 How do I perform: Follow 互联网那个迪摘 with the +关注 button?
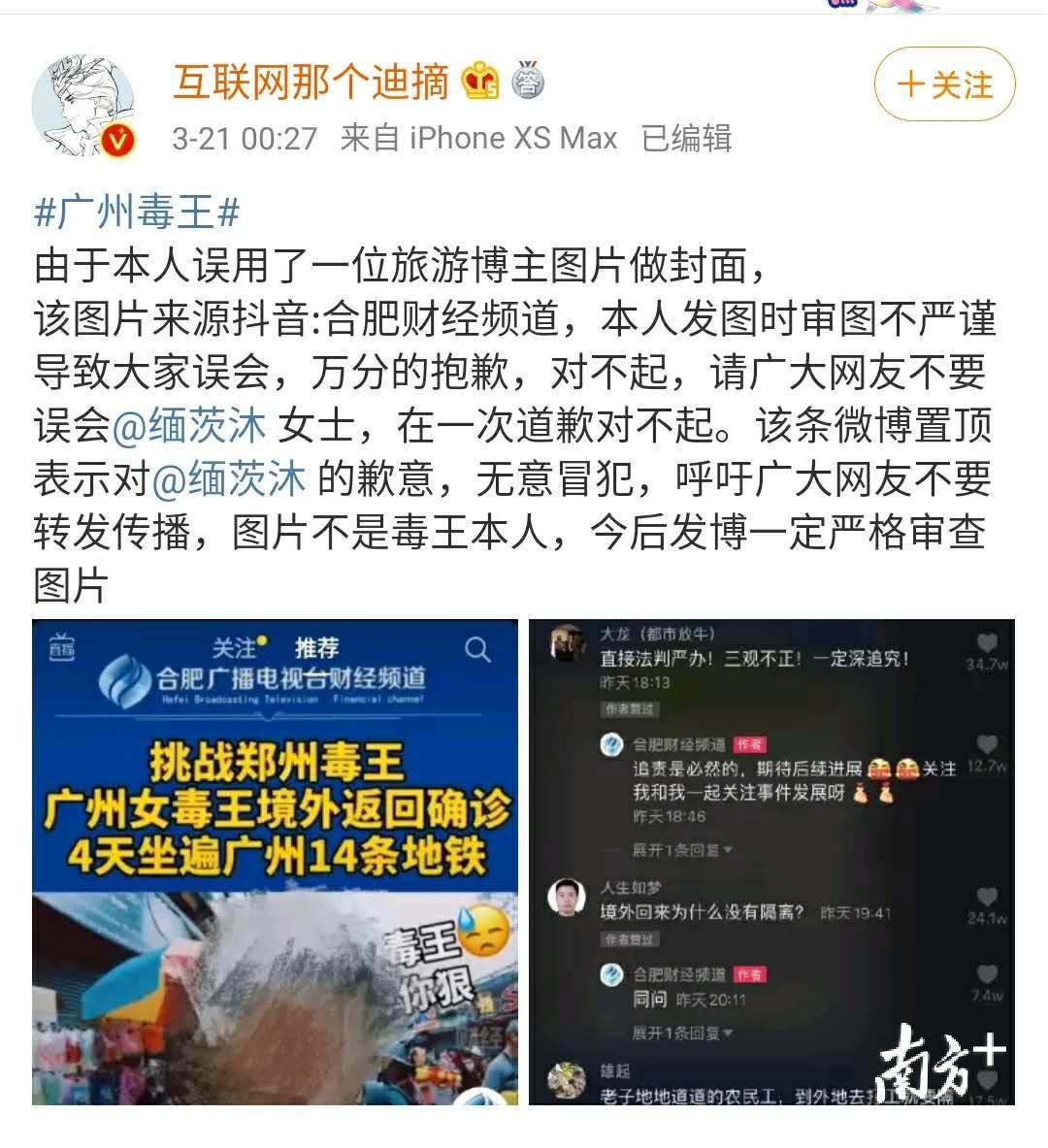[944, 85]
